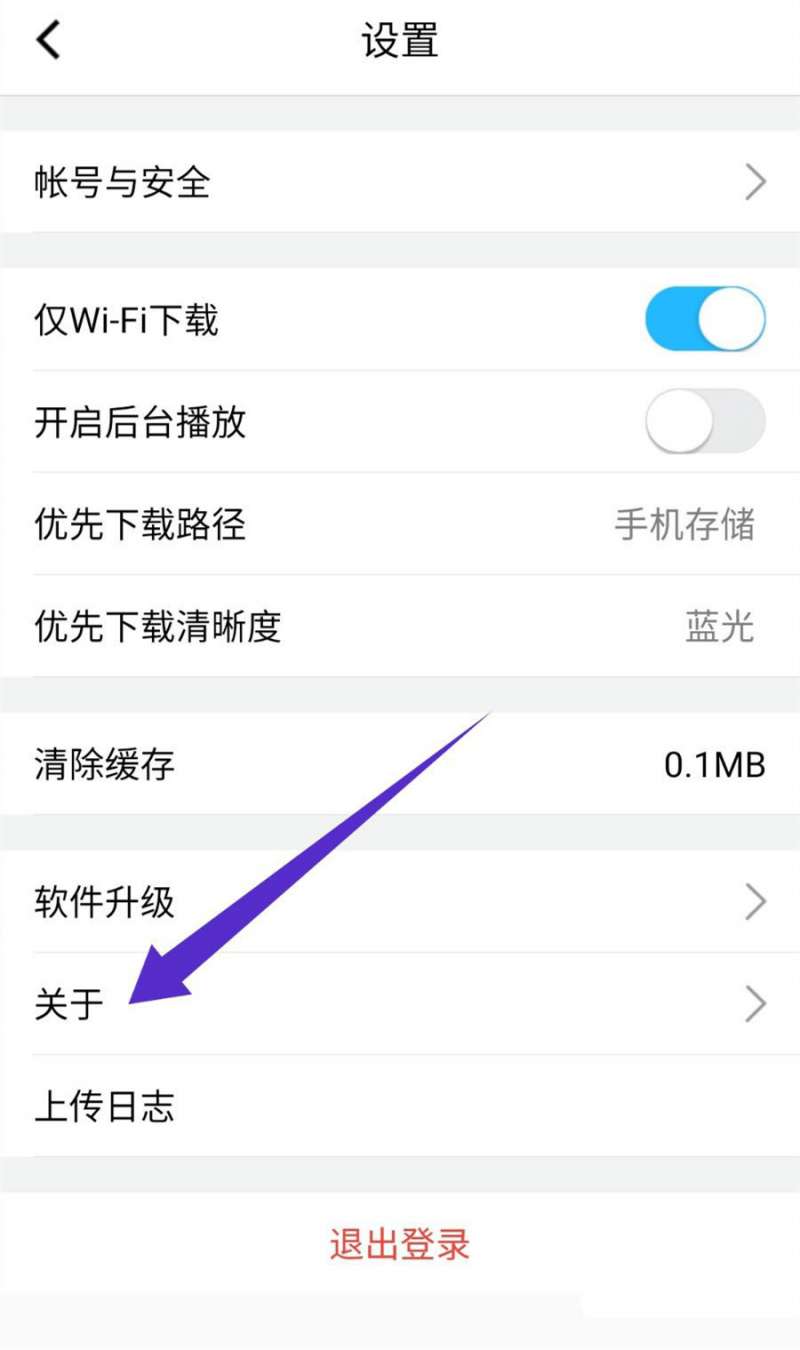Tap 清除缓存 to clear cache
The image size is (800, 1350).
point(400,765)
